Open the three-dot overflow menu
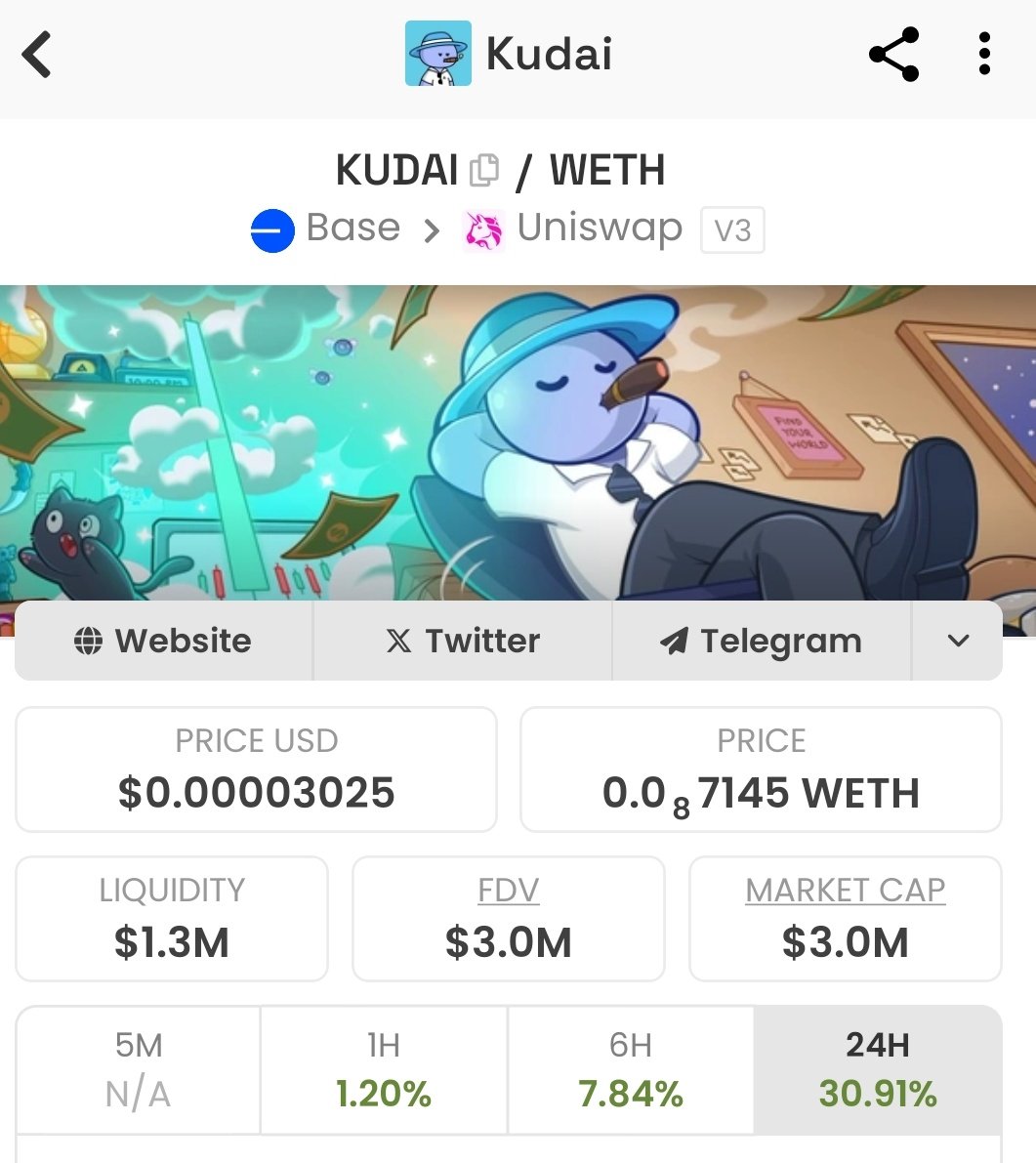Screen dimensions: 1036x1163 pyautogui.click(x=984, y=55)
